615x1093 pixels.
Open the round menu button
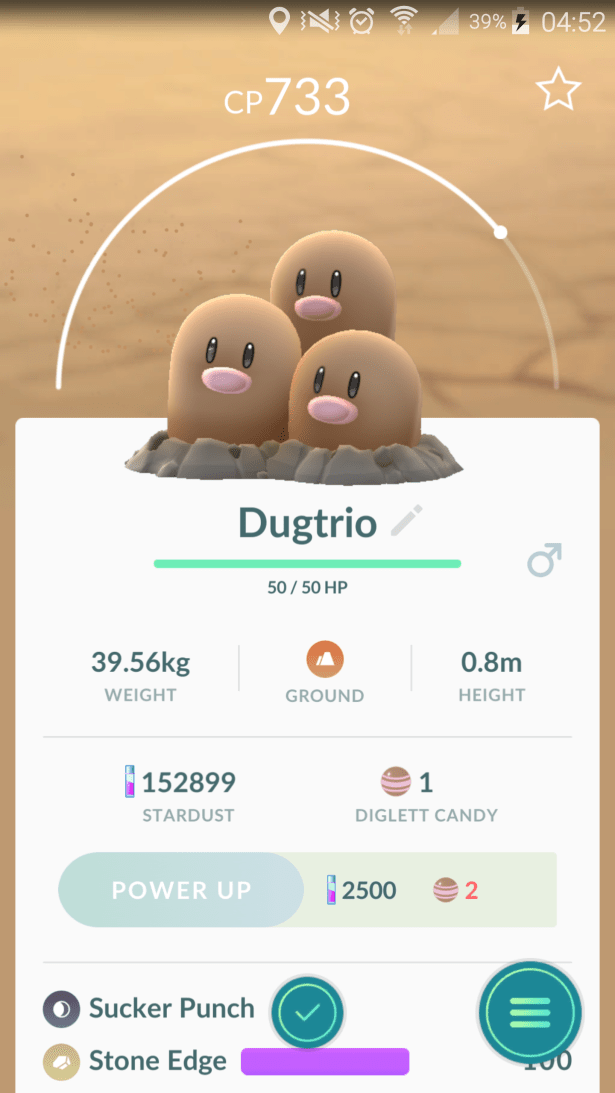click(x=530, y=1013)
